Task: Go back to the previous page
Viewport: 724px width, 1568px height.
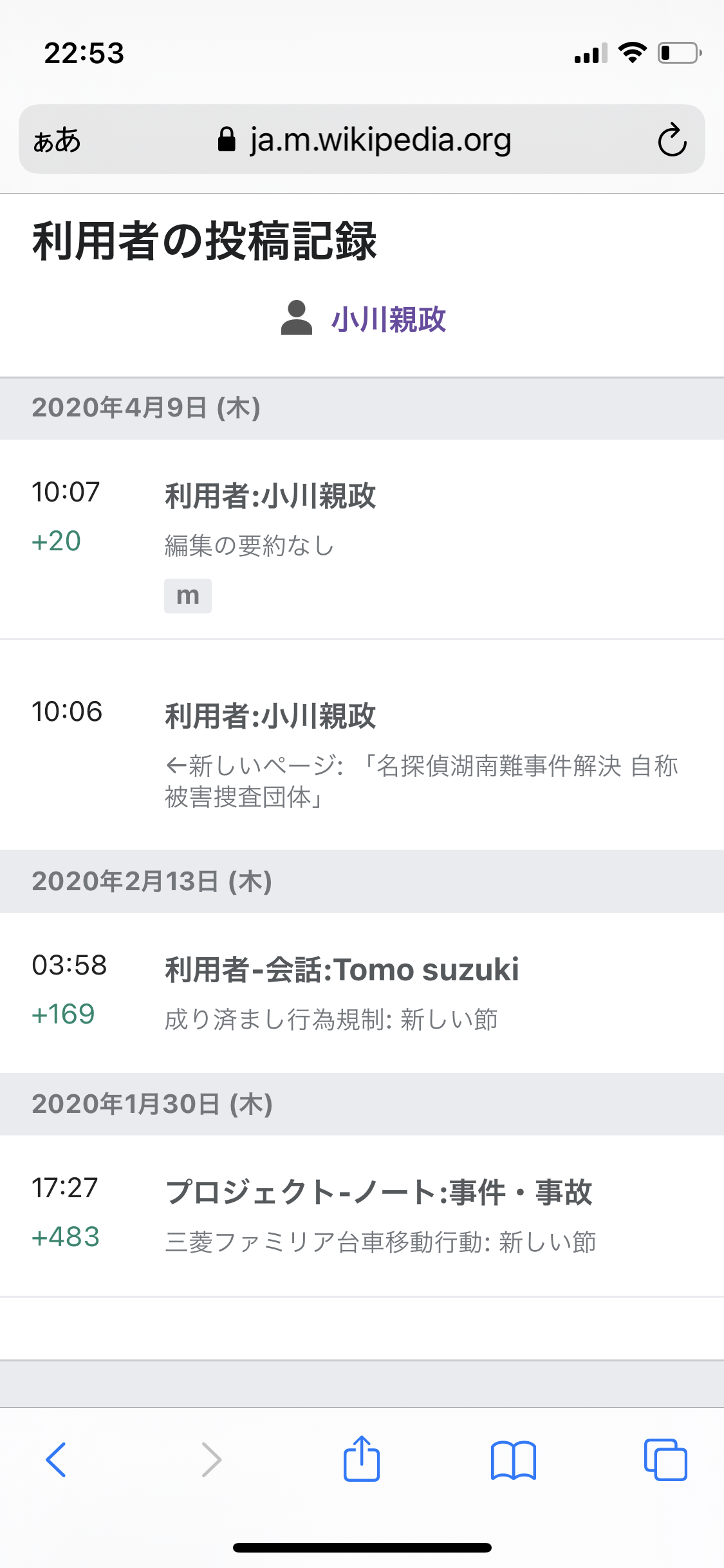Action: pyautogui.click(x=56, y=1459)
